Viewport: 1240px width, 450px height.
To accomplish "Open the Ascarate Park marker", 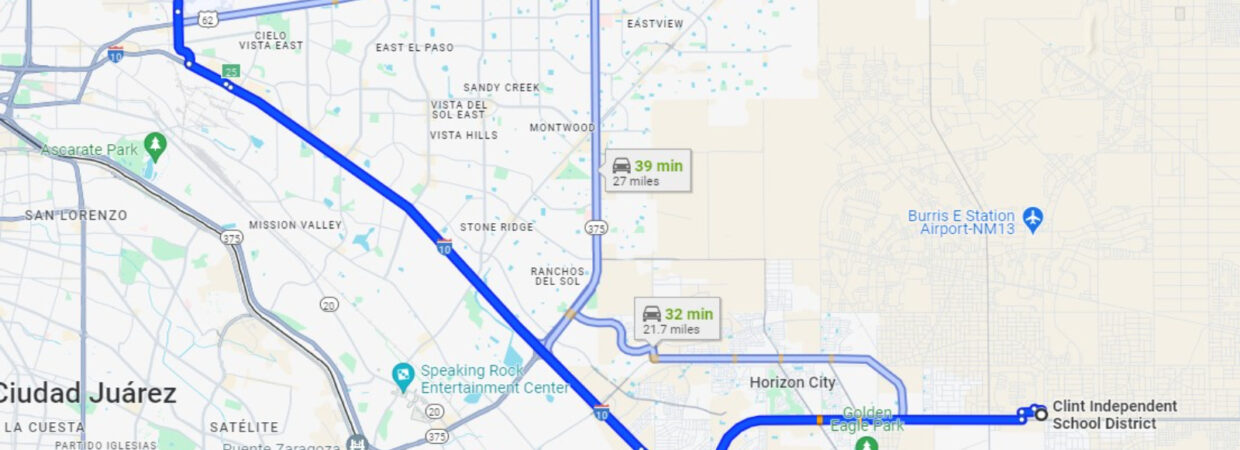I will click(155, 148).
